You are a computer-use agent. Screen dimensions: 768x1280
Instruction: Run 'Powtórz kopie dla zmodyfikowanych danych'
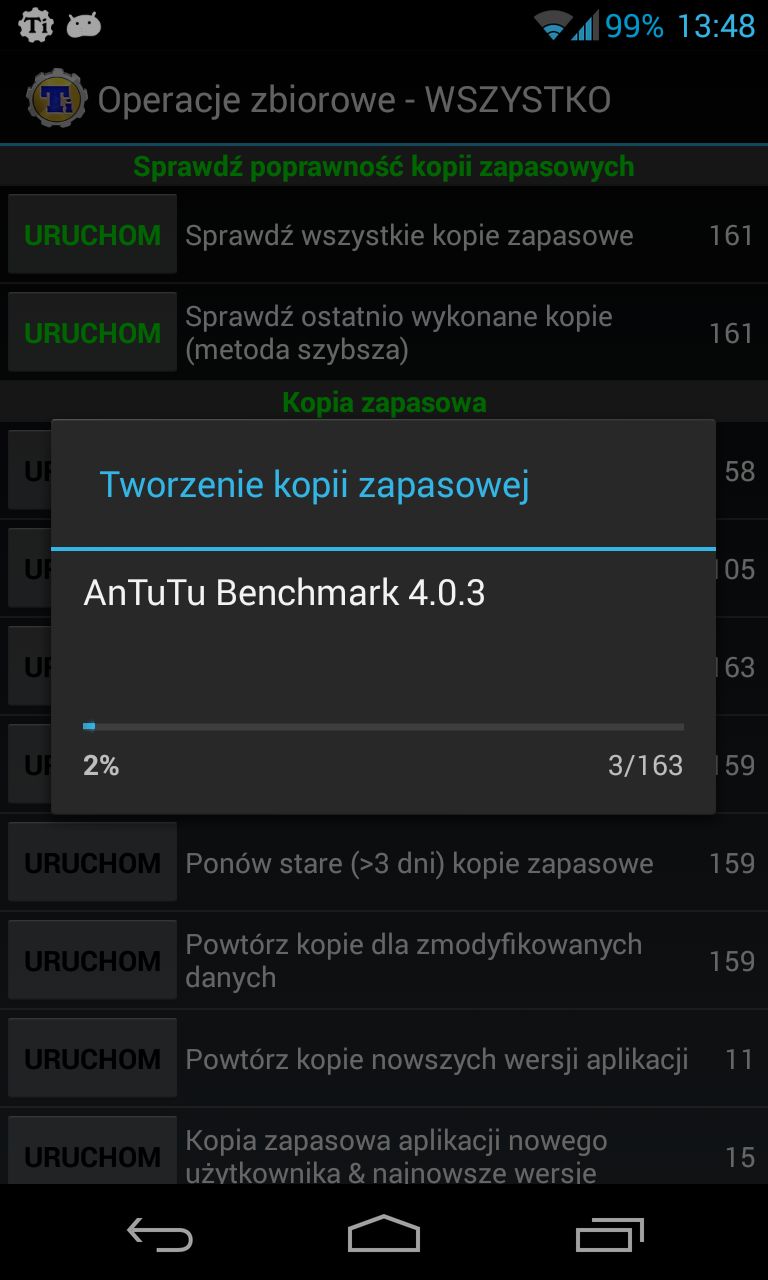(92, 961)
